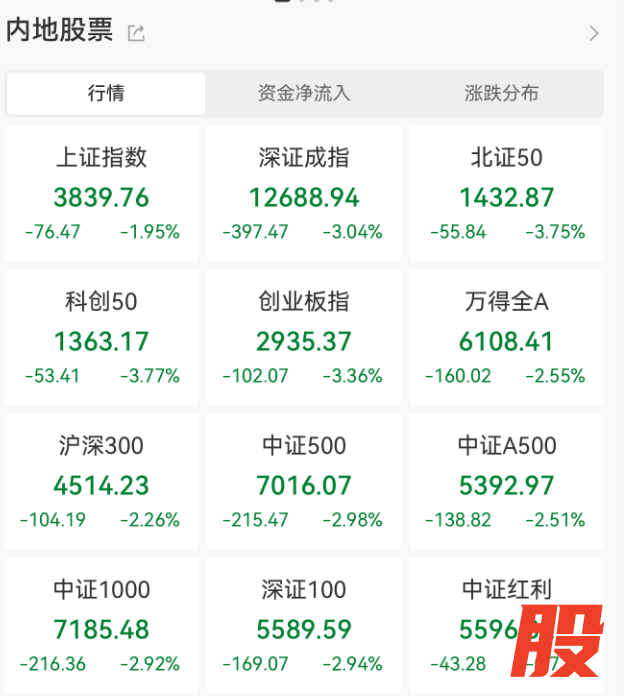This screenshot has width=624, height=696.
Task: View 创业板指 index details
Action: coord(304,338)
